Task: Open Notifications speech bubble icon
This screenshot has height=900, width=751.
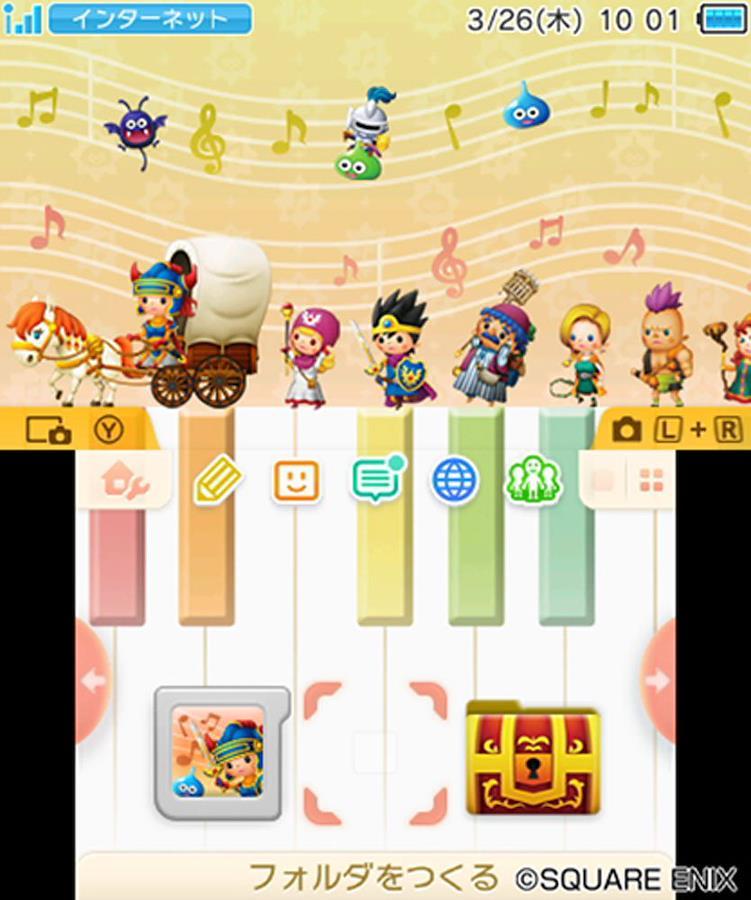Action: [x=377, y=480]
